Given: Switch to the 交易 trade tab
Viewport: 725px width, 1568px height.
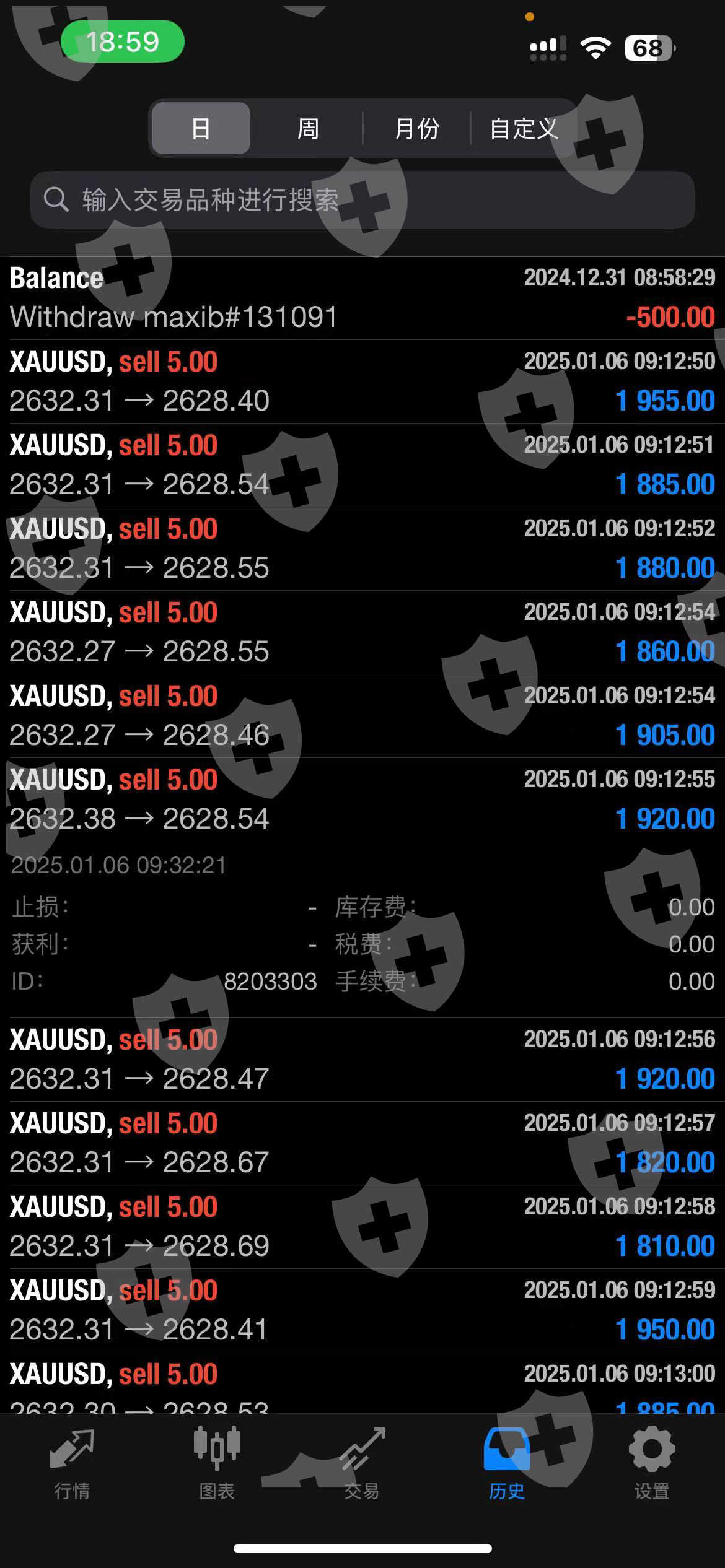Looking at the screenshot, I should [362, 1465].
